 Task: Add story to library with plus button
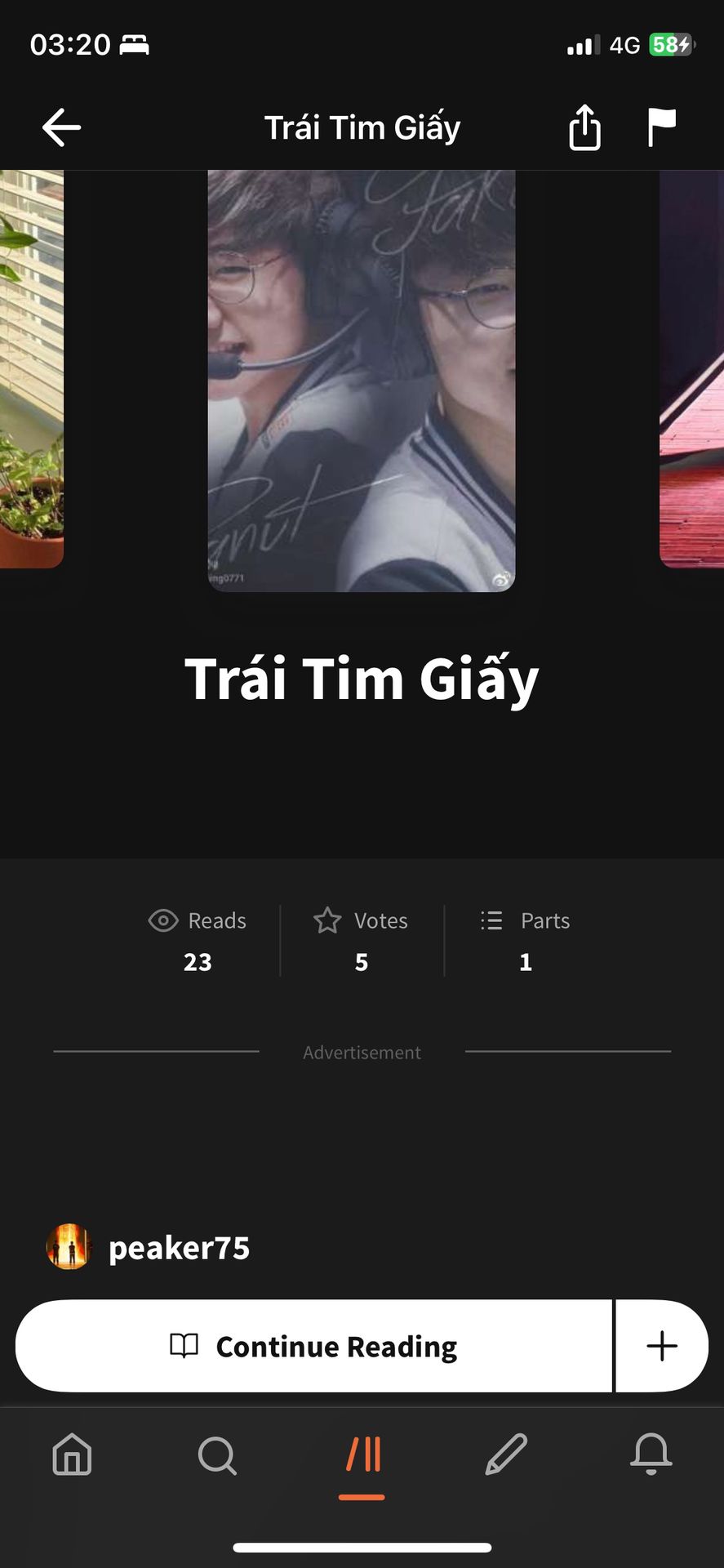click(662, 1346)
